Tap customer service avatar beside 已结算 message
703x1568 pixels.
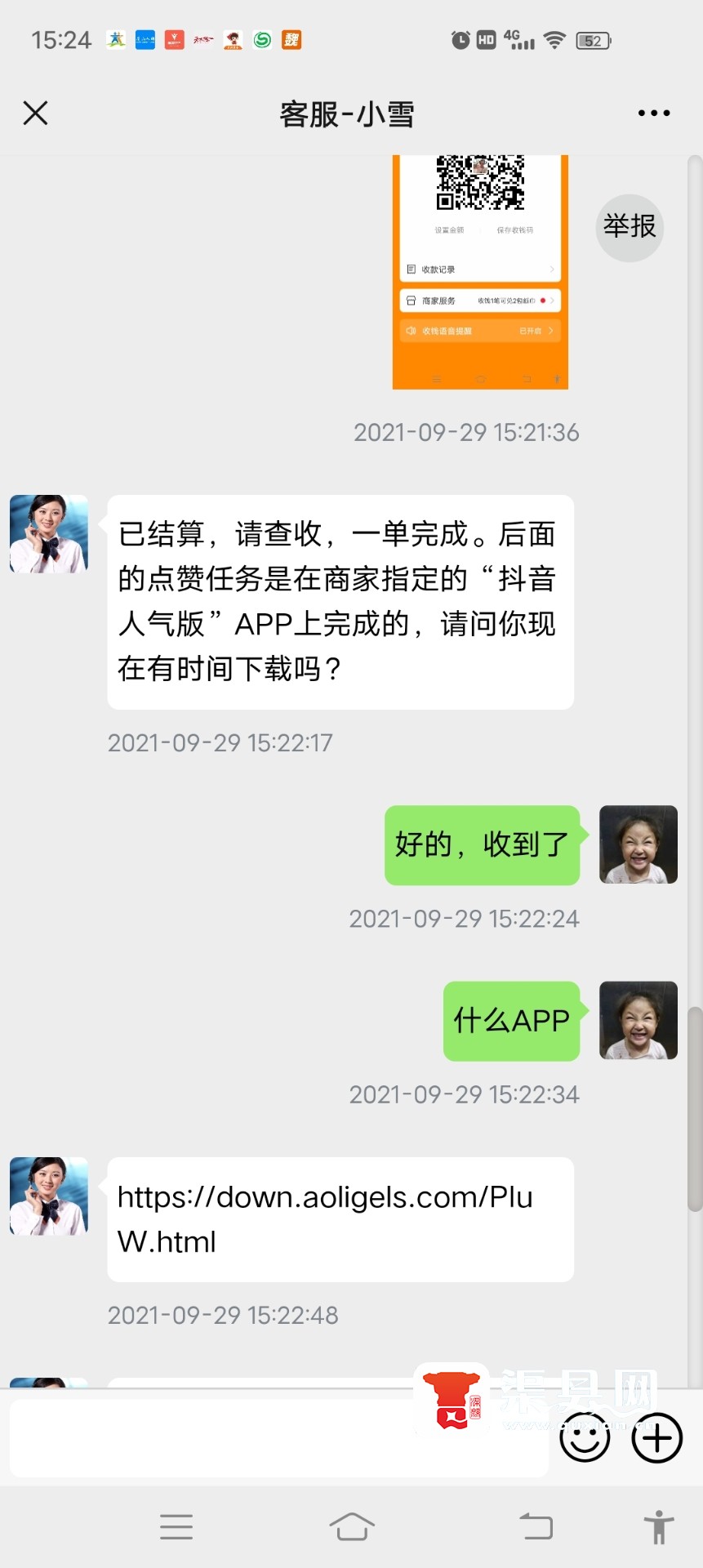49,534
